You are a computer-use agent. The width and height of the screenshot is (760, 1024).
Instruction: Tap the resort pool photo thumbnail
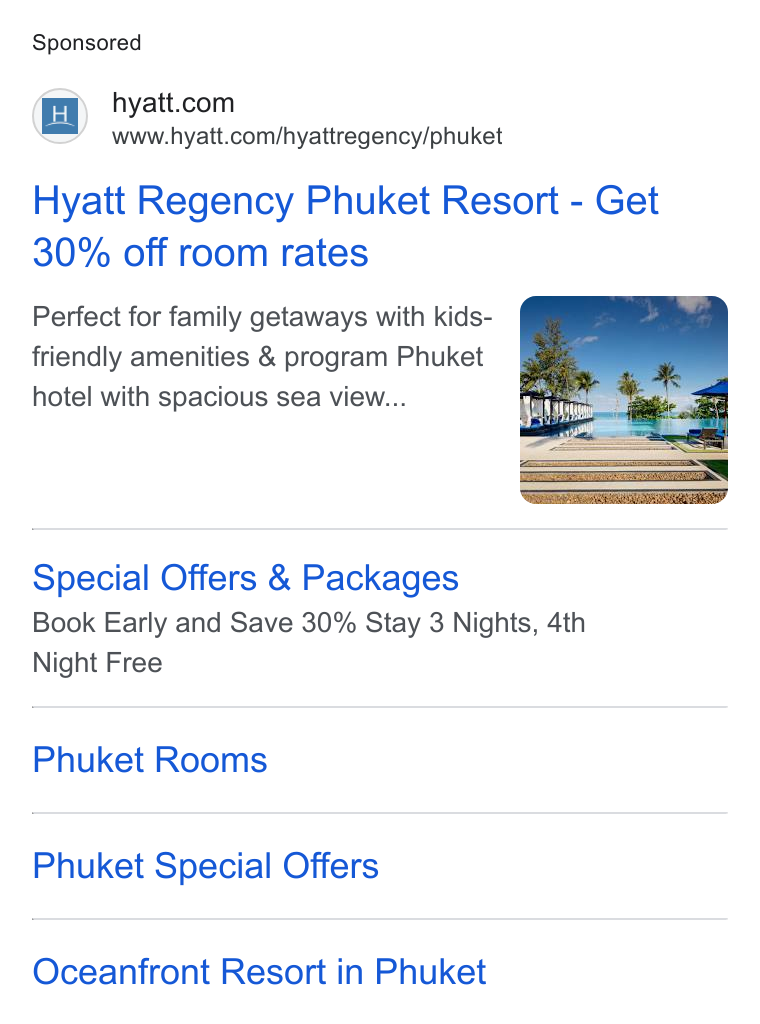pyautogui.click(x=624, y=400)
